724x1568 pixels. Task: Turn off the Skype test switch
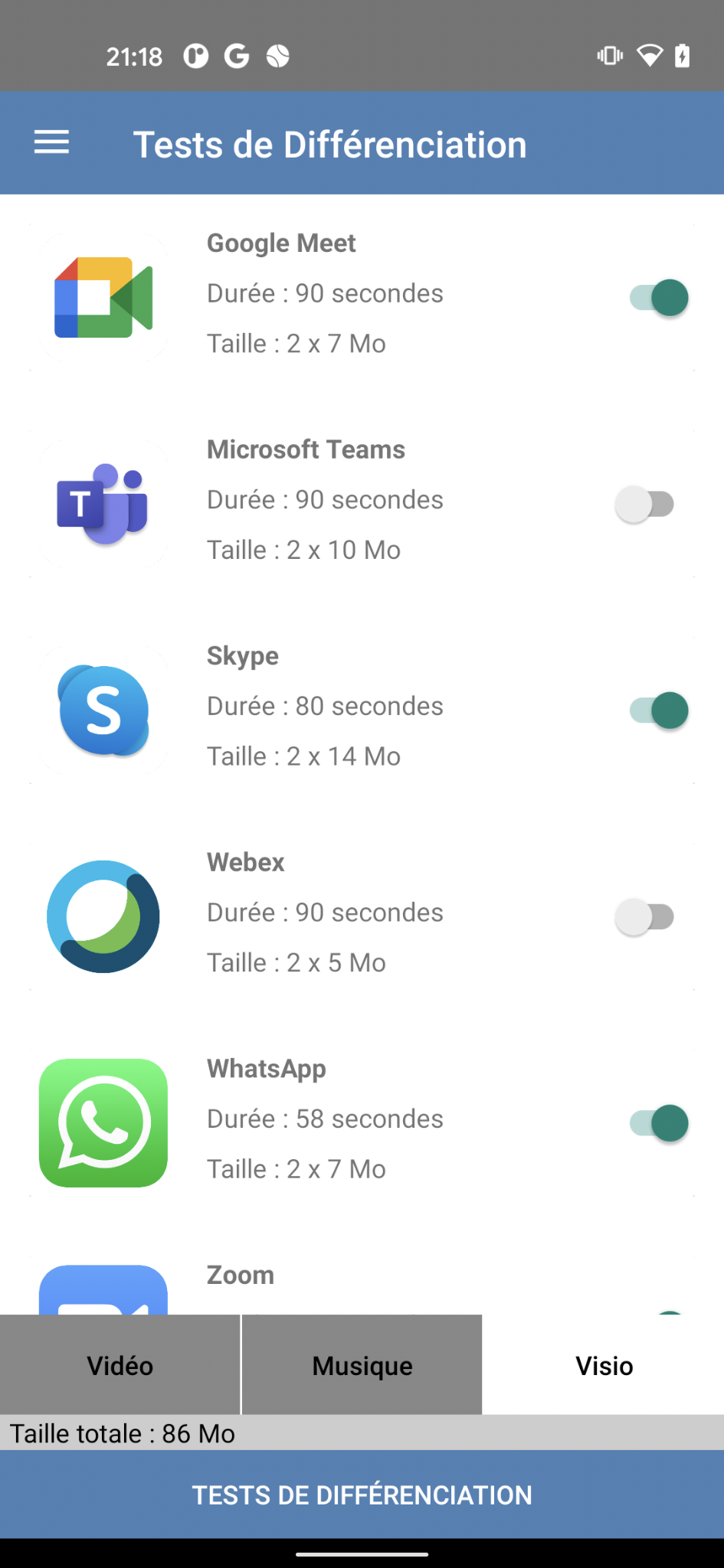coord(659,710)
